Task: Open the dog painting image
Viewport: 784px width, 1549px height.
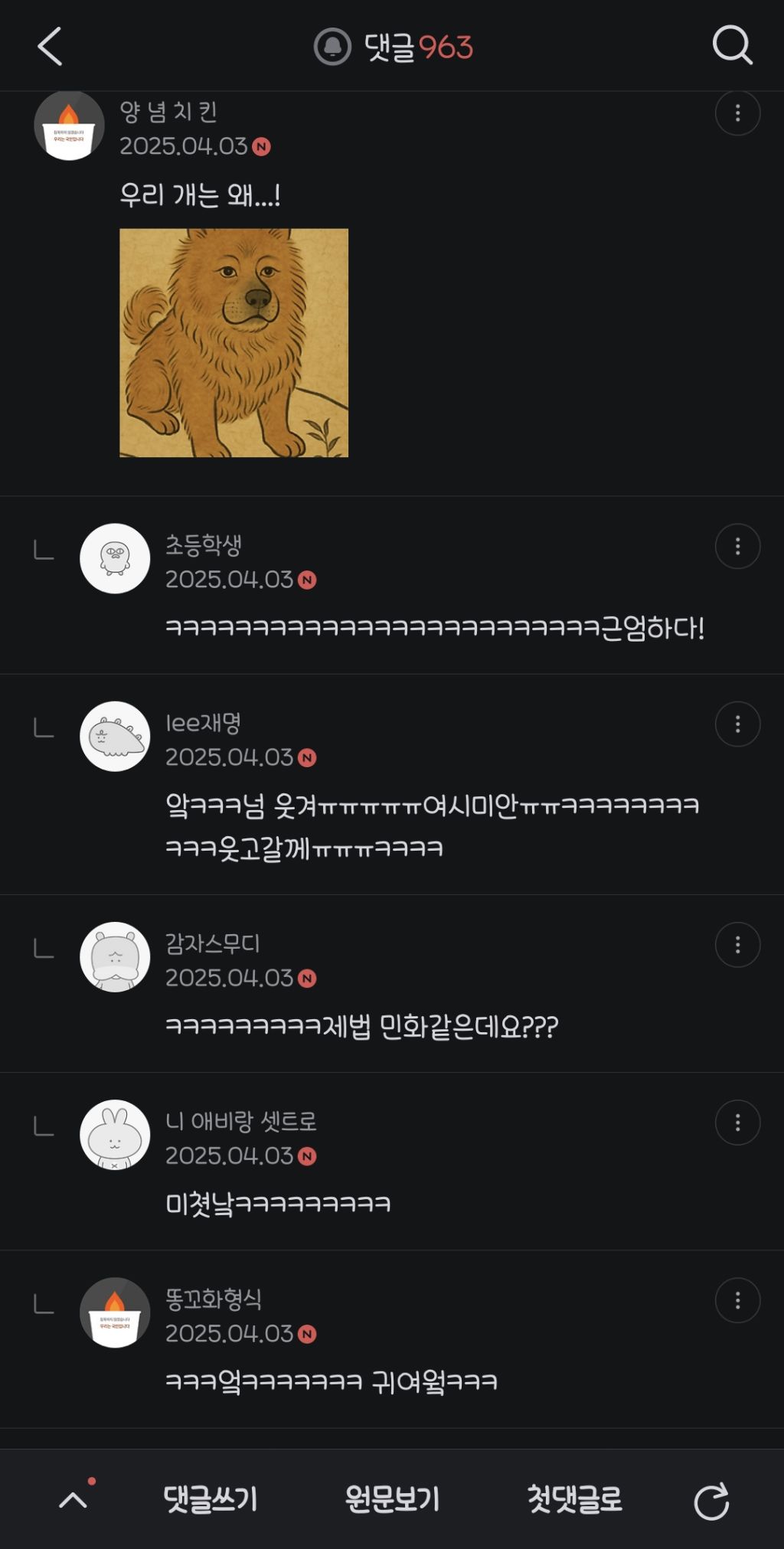Action: tap(234, 342)
